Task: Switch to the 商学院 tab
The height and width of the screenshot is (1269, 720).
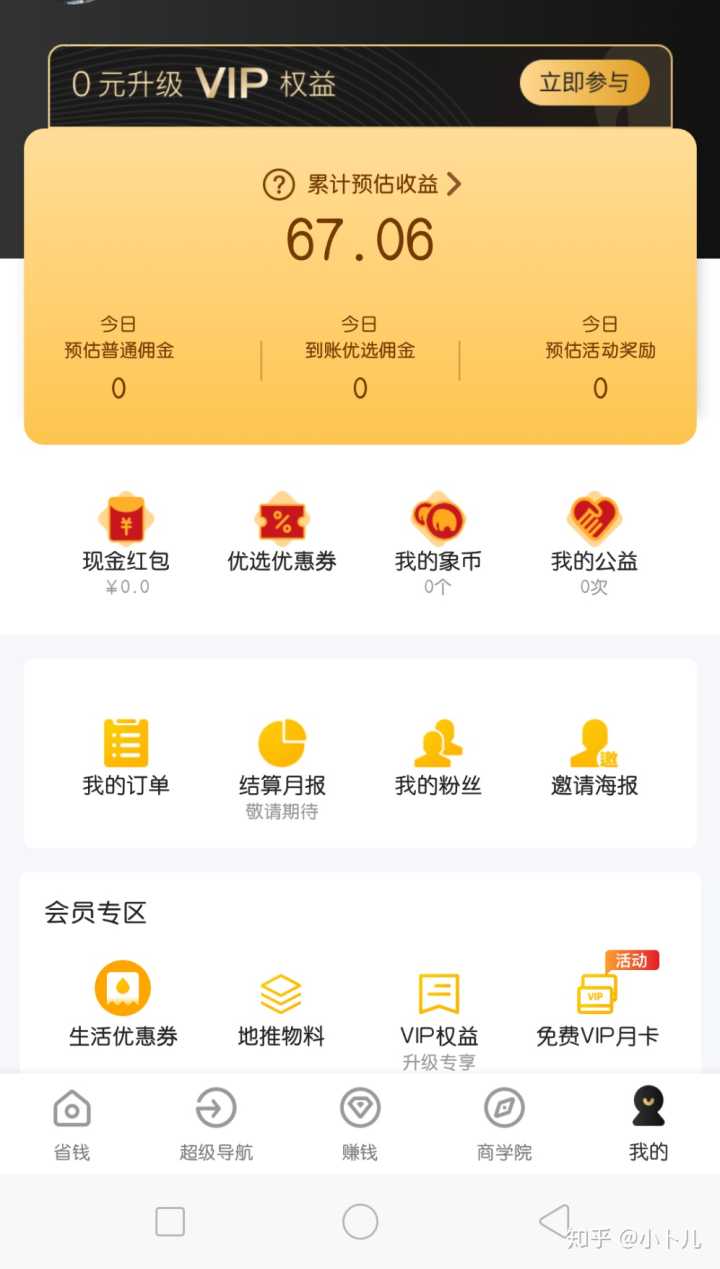Action: [x=504, y=1123]
